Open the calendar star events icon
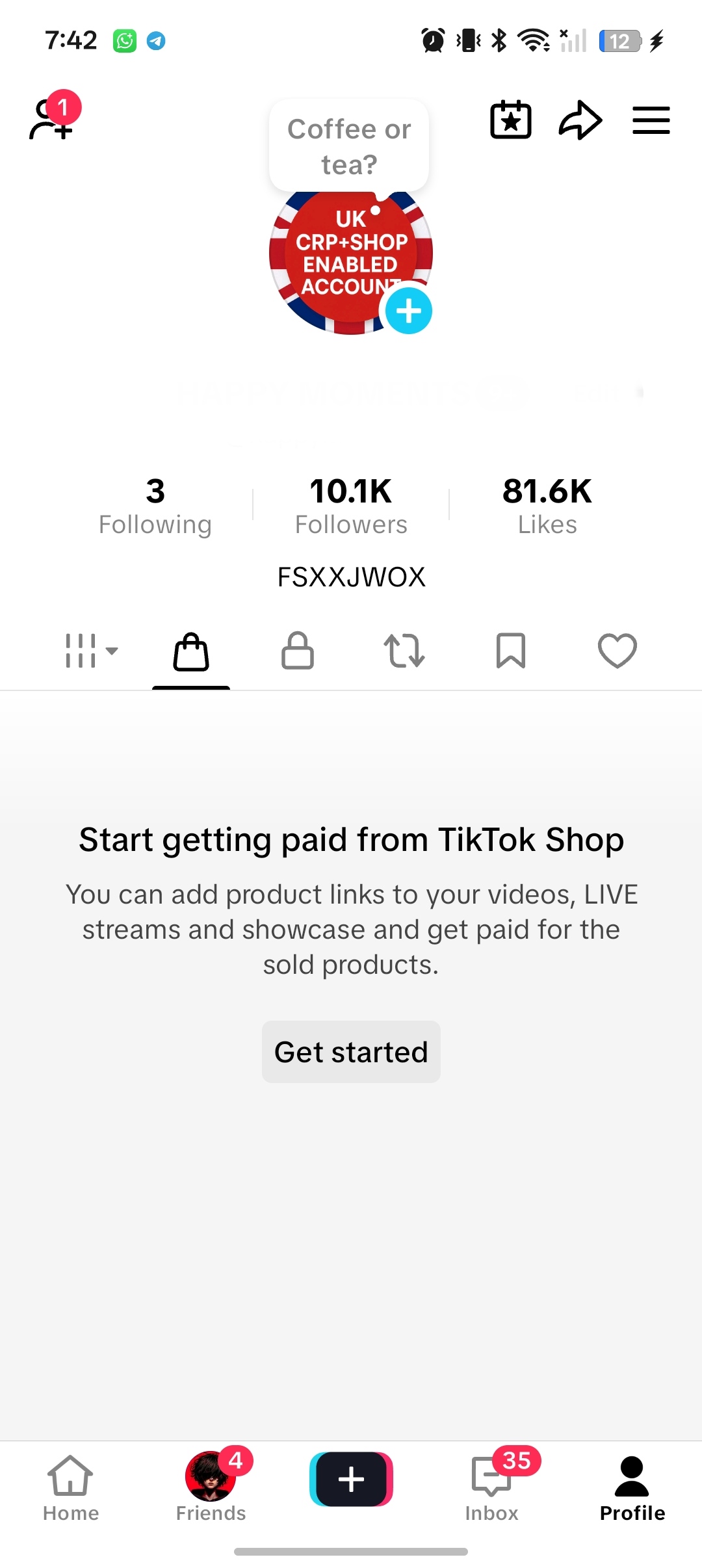This screenshot has width=702, height=1568. (511, 120)
